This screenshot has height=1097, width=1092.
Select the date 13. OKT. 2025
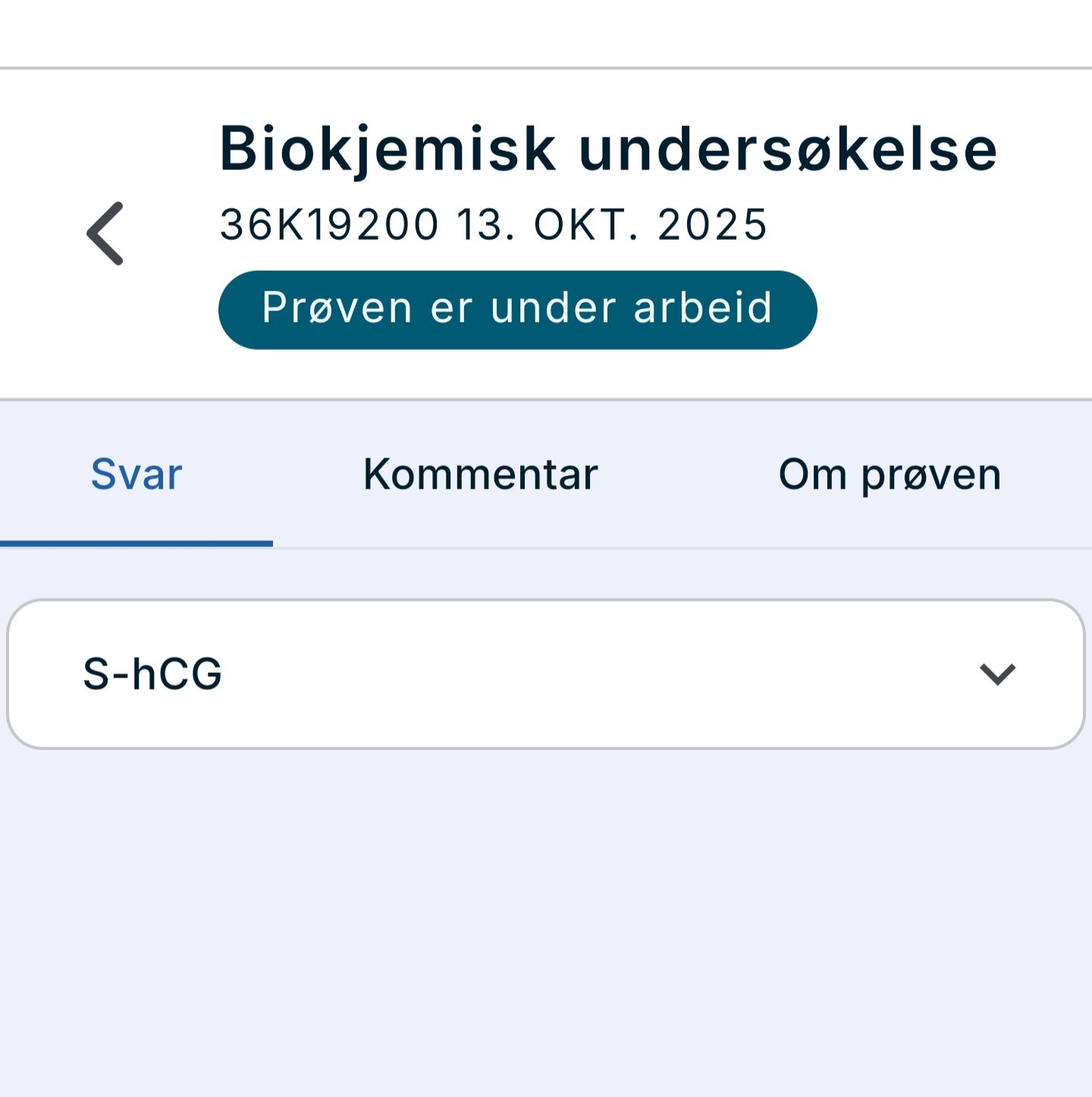coord(610,222)
